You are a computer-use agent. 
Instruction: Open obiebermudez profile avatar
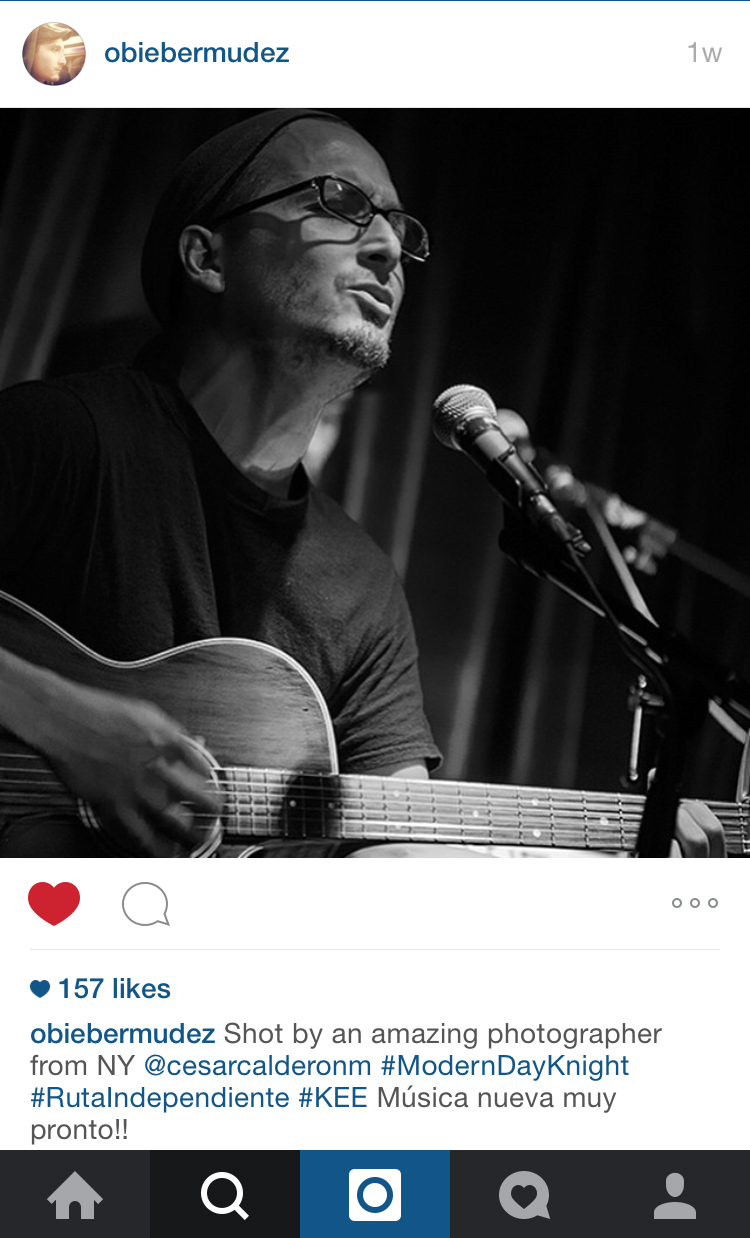click(x=54, y=54)
